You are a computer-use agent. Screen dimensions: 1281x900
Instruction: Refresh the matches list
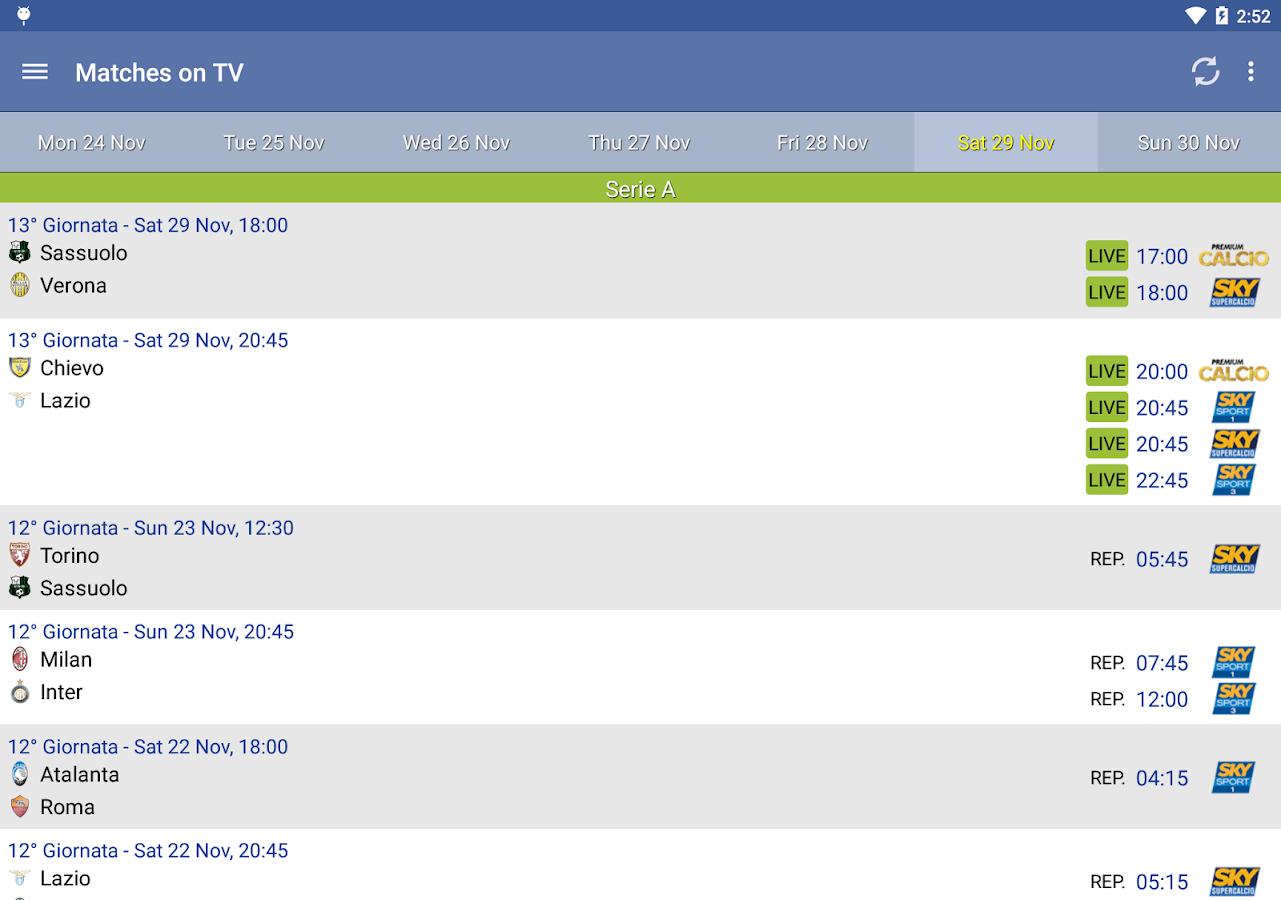pyautogui.click(x=1205, y=72)
